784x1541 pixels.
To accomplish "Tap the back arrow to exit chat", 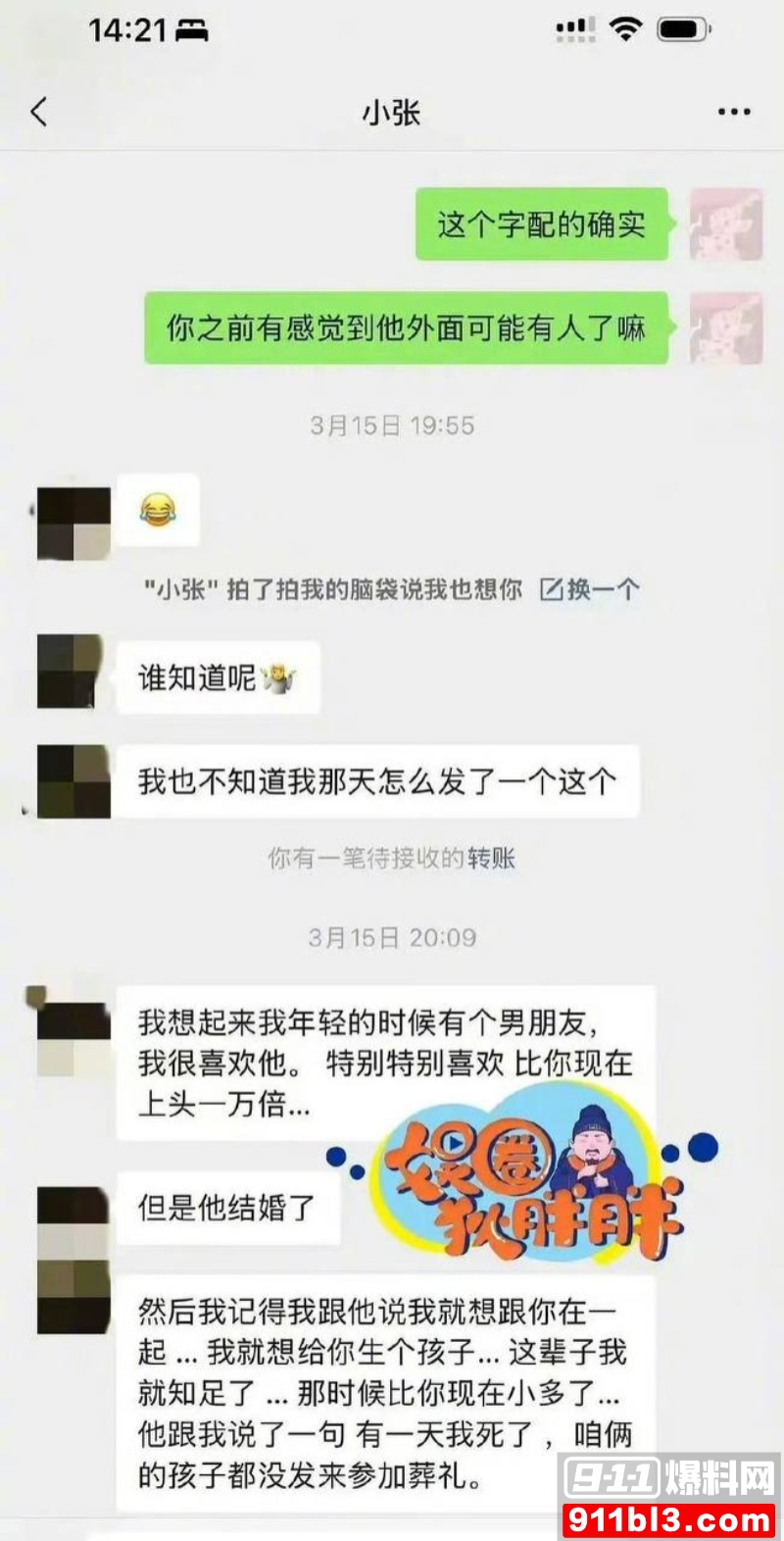I will click(37, 111).
